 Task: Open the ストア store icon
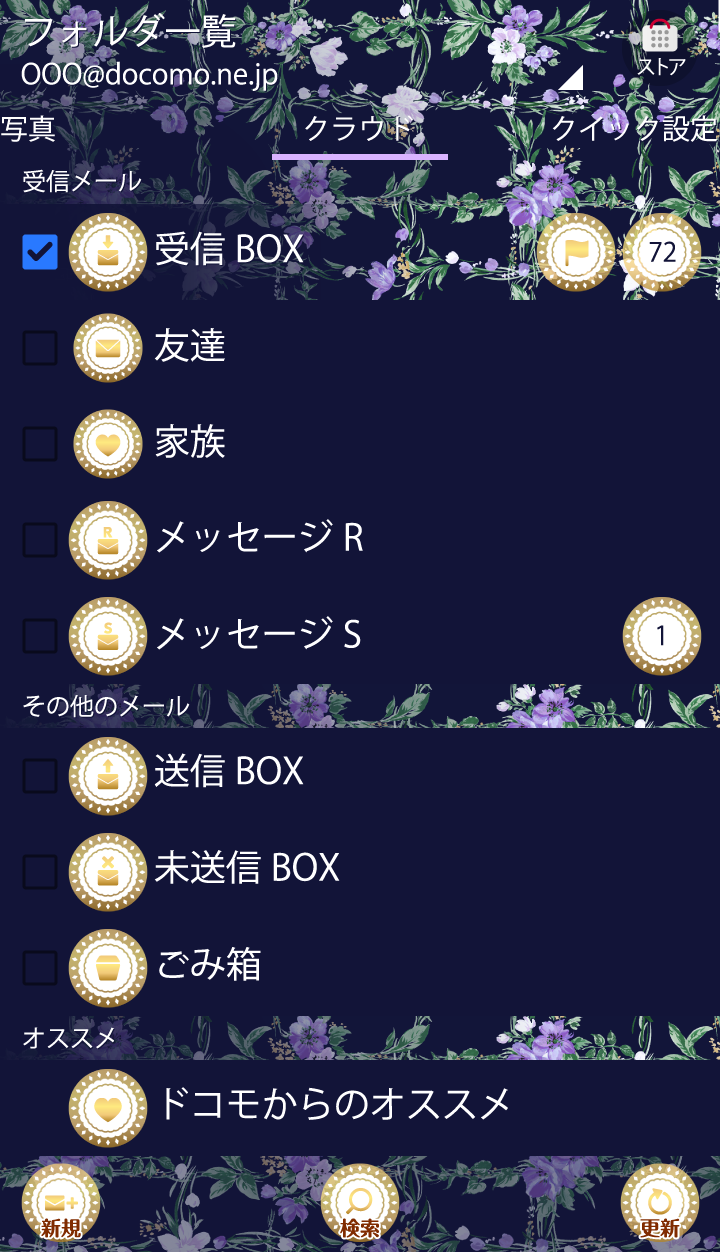[x=660, y=46]
